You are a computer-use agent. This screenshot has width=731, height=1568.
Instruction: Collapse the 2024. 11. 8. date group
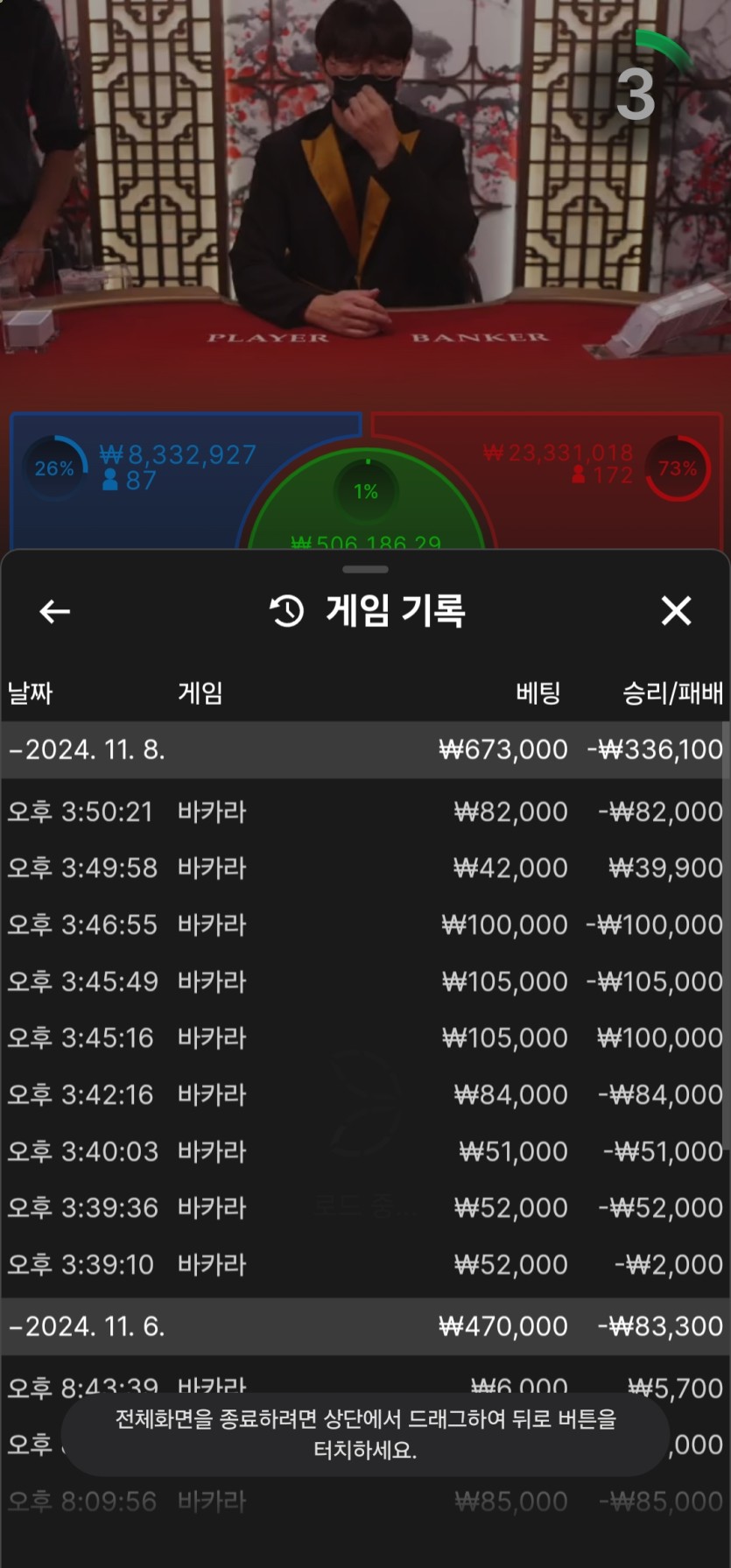point(363,750)
